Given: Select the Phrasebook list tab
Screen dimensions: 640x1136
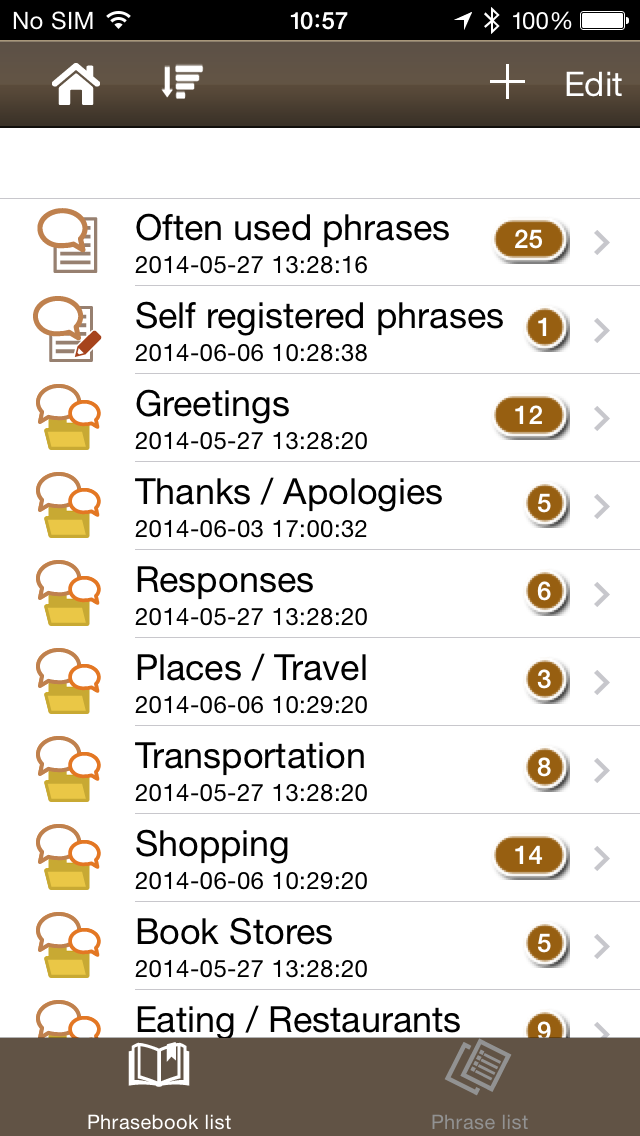Looking at the screenshot, I should 159,1087.
